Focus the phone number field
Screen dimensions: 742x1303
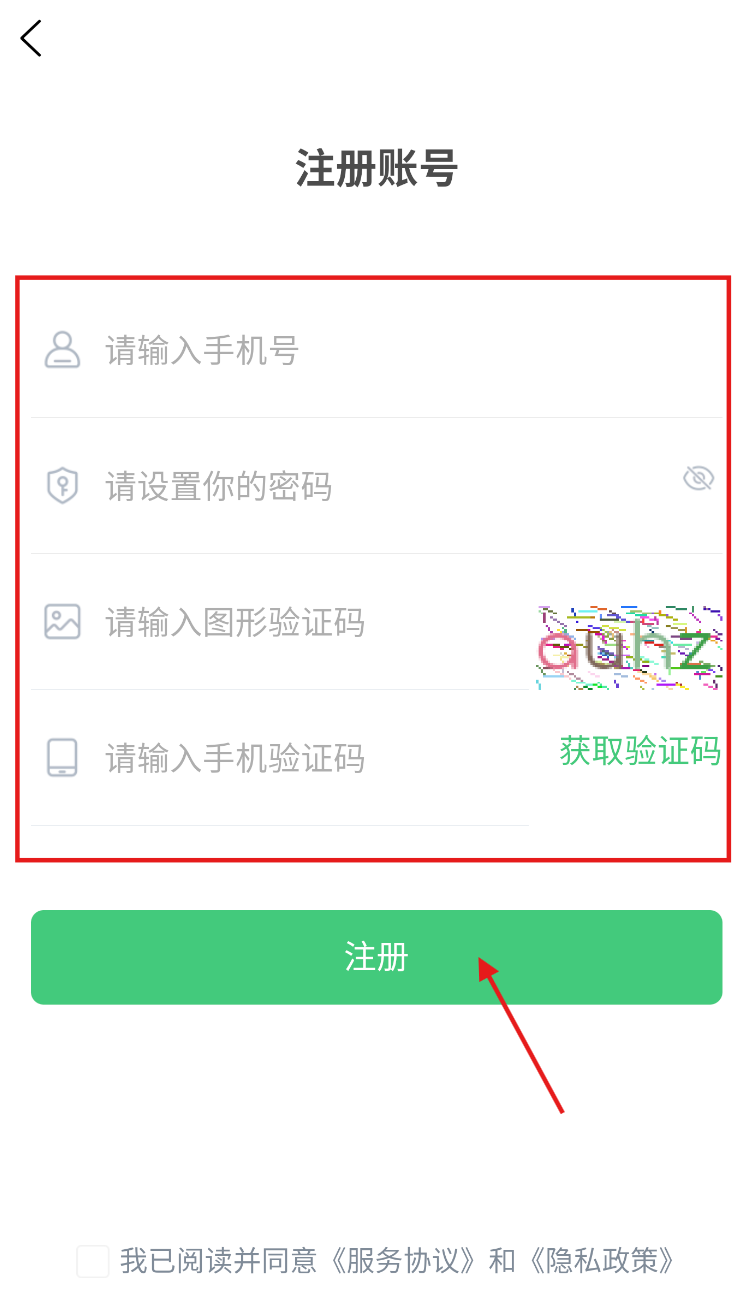click(x=300, y=351)
